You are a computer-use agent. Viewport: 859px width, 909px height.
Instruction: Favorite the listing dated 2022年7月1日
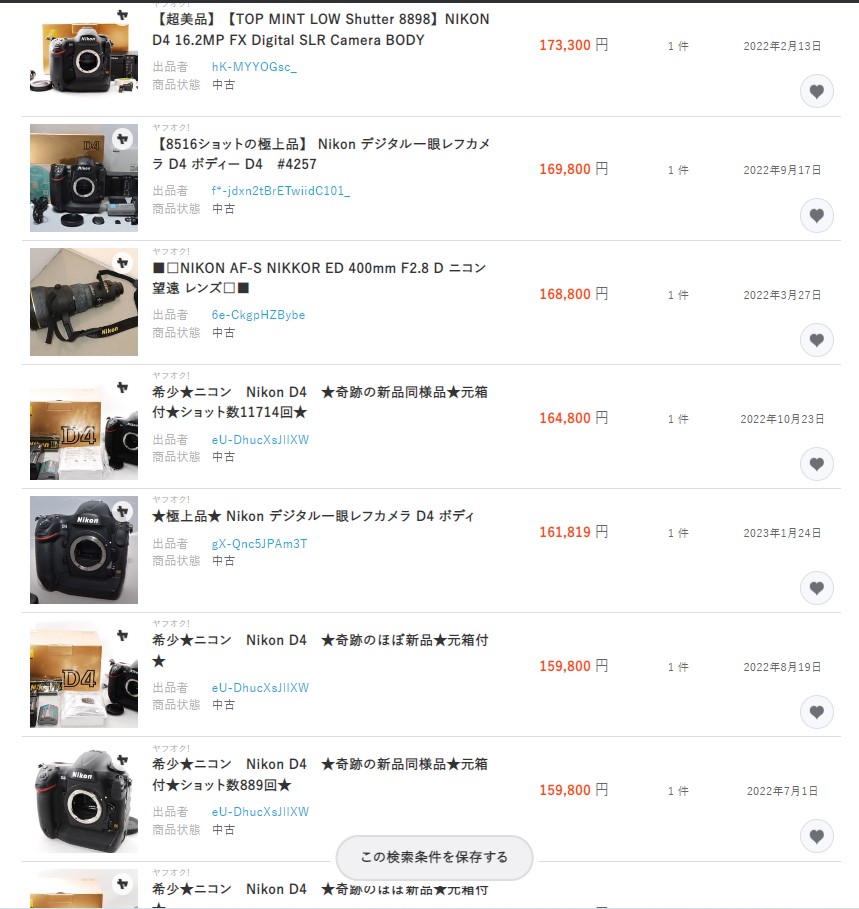point(816,836)
